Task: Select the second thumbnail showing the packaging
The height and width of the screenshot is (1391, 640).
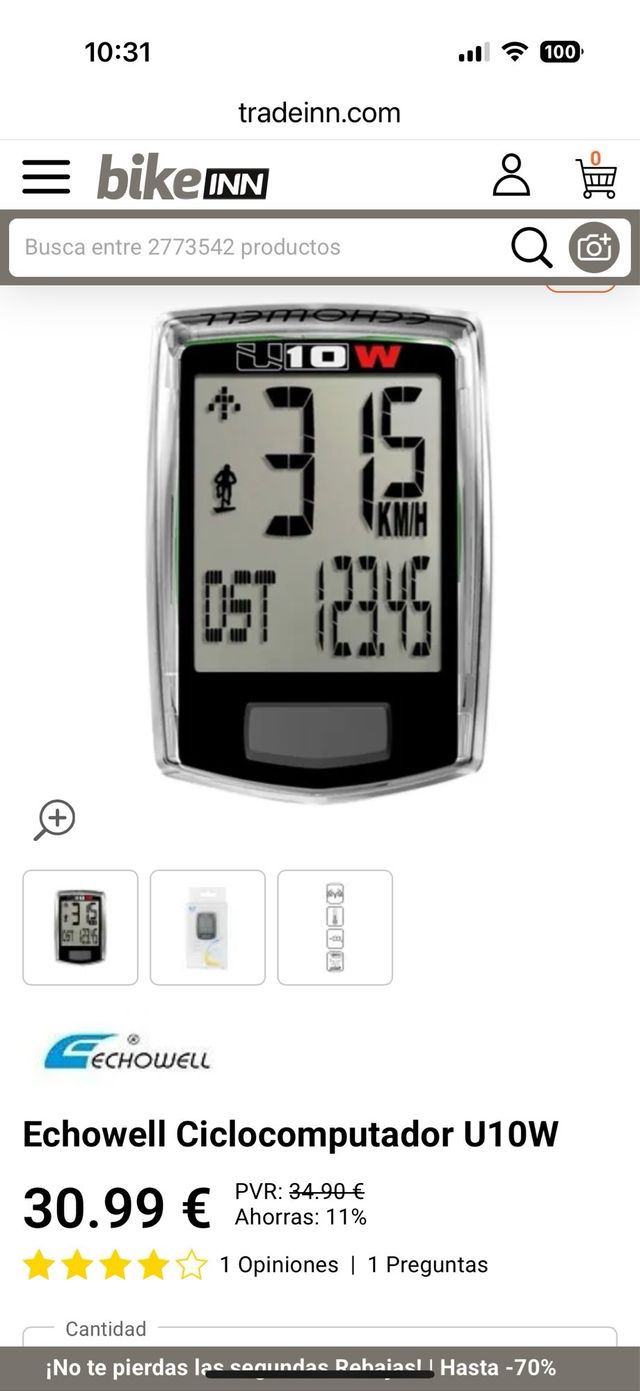Action: point(207,927)
